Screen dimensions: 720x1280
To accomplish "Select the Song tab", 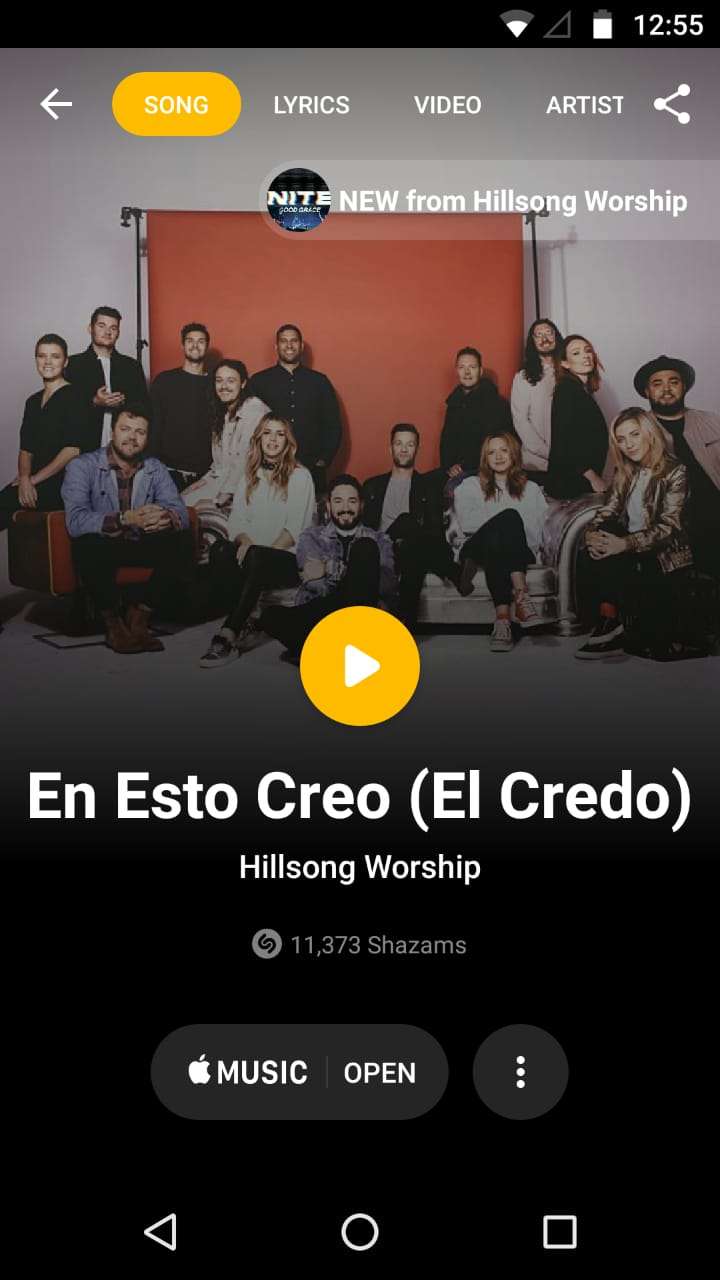I will 176,104.
